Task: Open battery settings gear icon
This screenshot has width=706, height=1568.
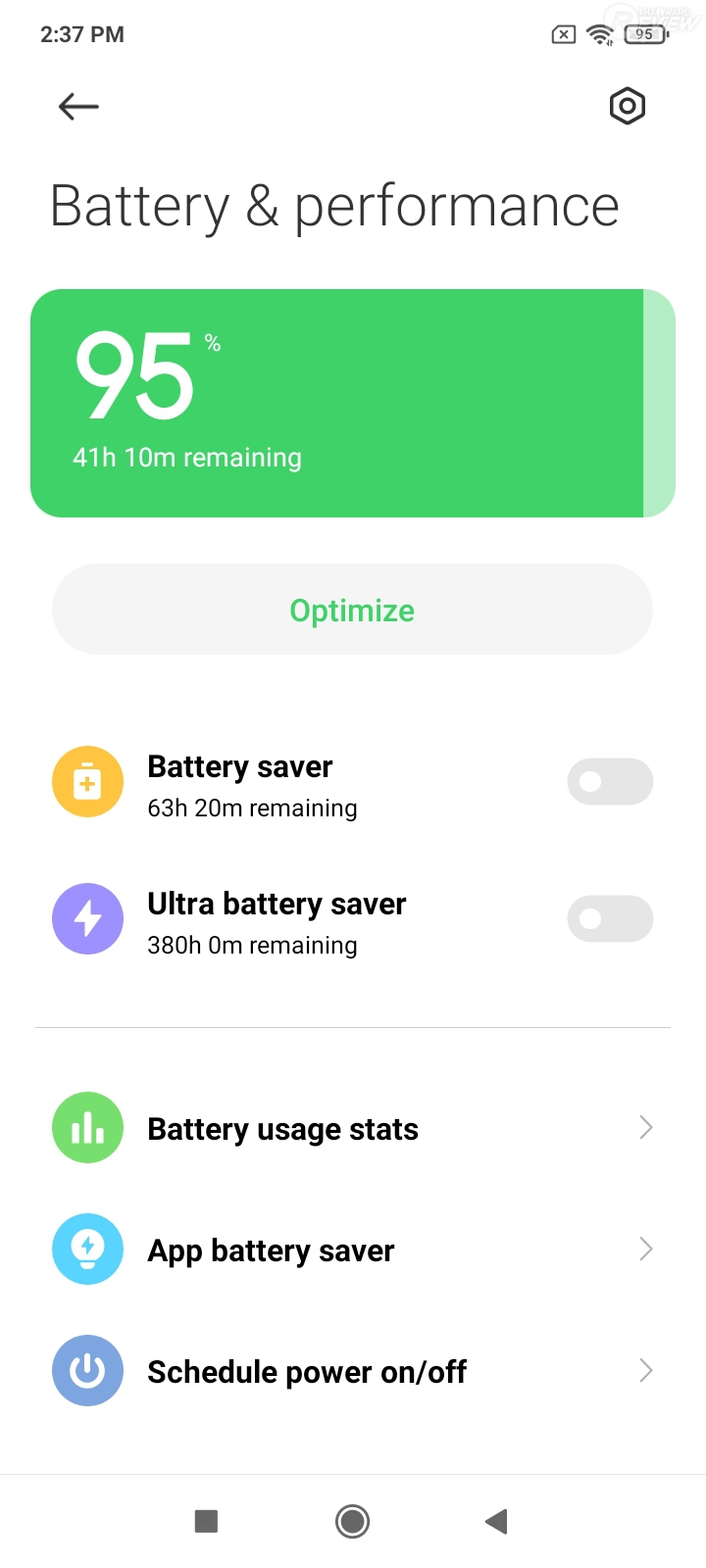Action: coord(627,106)
